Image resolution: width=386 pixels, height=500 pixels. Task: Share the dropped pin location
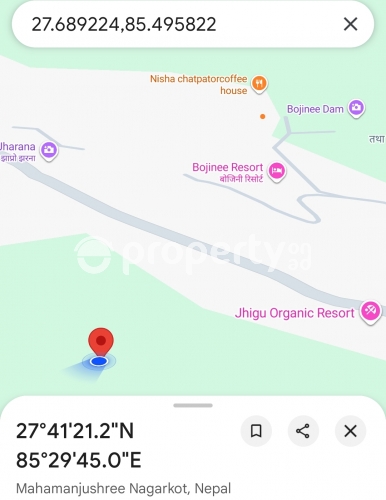click(x=303, y=431)
